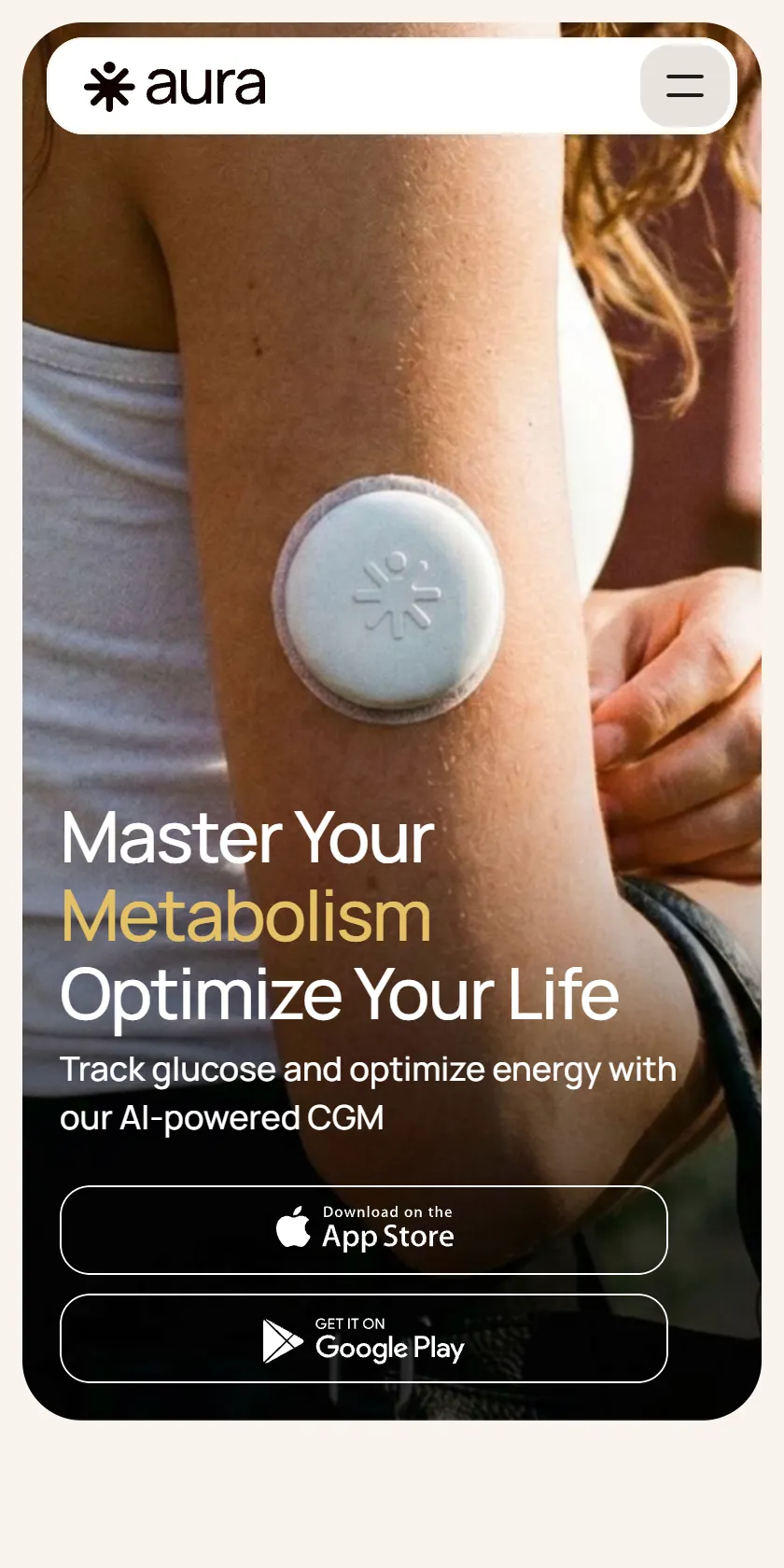Go to the Aura home logo
Viewport: 784px width, 1568px height.
175,86
